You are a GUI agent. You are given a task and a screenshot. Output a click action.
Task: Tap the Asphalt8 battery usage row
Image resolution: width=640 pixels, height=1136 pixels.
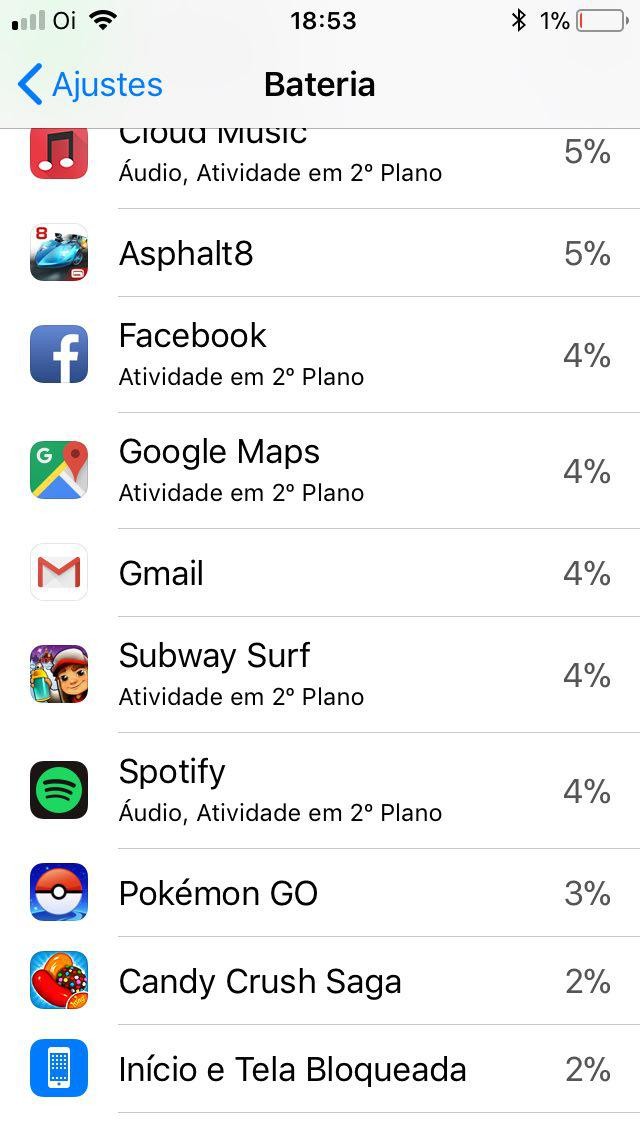[x=320, y=254]
